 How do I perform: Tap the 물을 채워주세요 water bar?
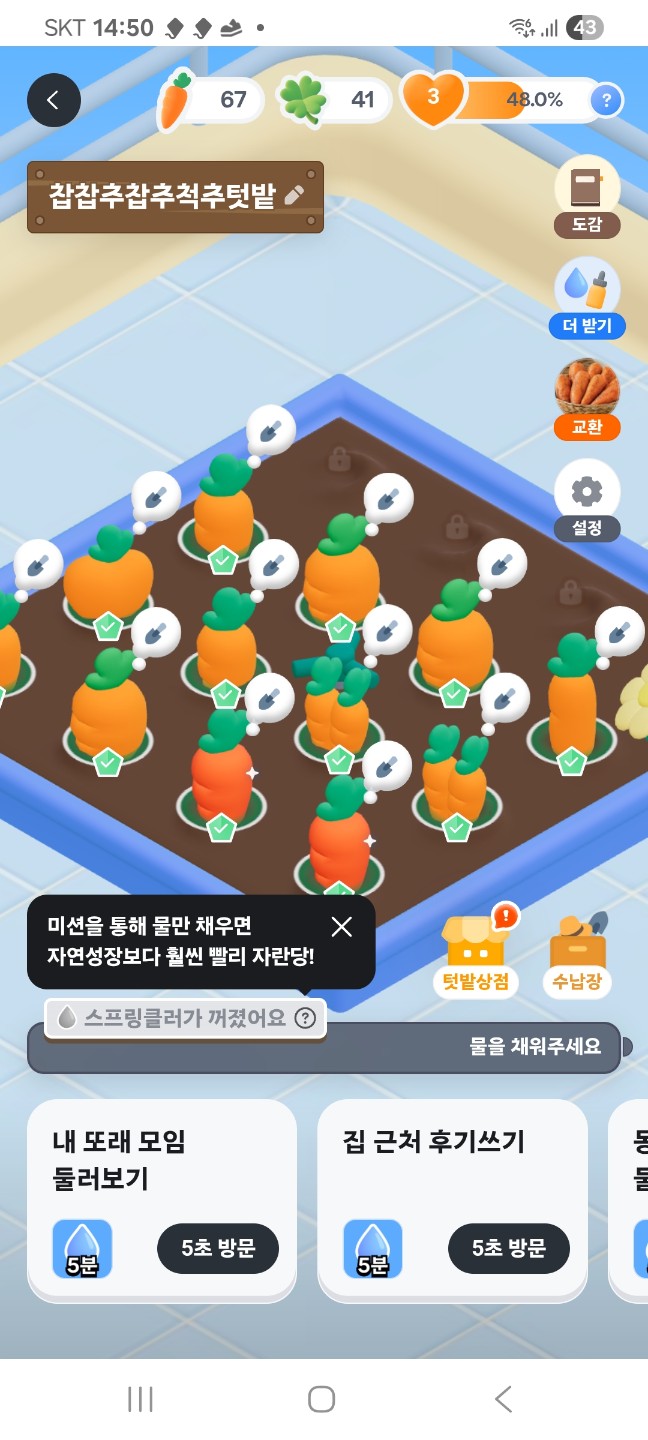(x=324, y=1047)
